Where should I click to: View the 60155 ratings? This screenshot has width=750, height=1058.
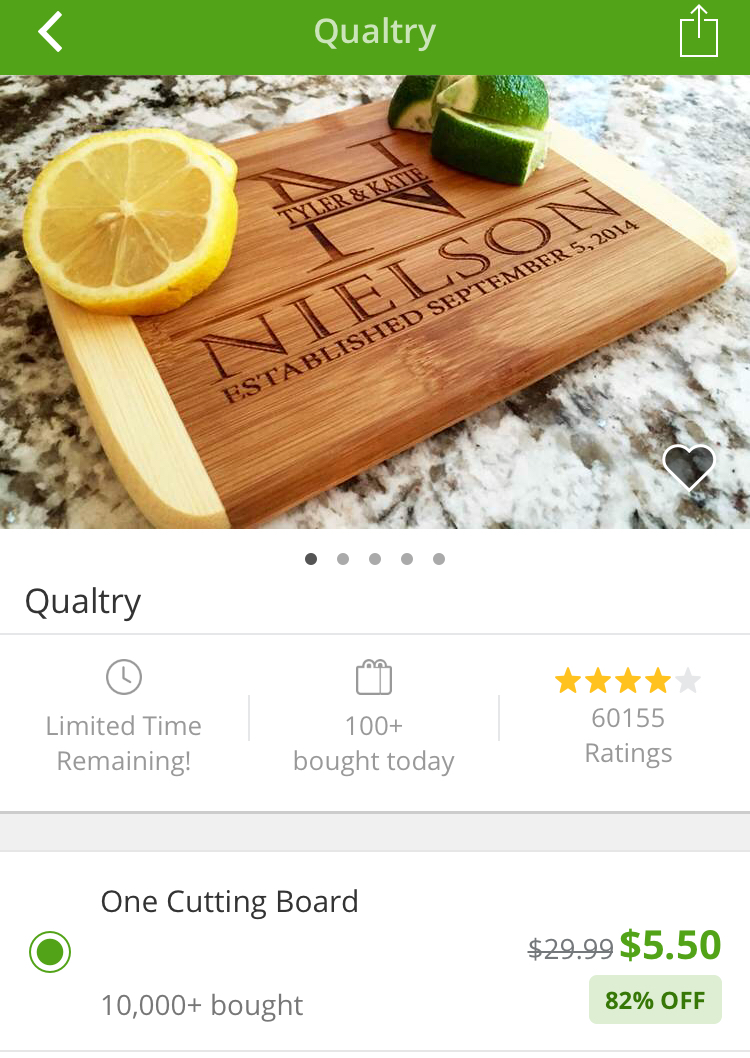(627, 717)
